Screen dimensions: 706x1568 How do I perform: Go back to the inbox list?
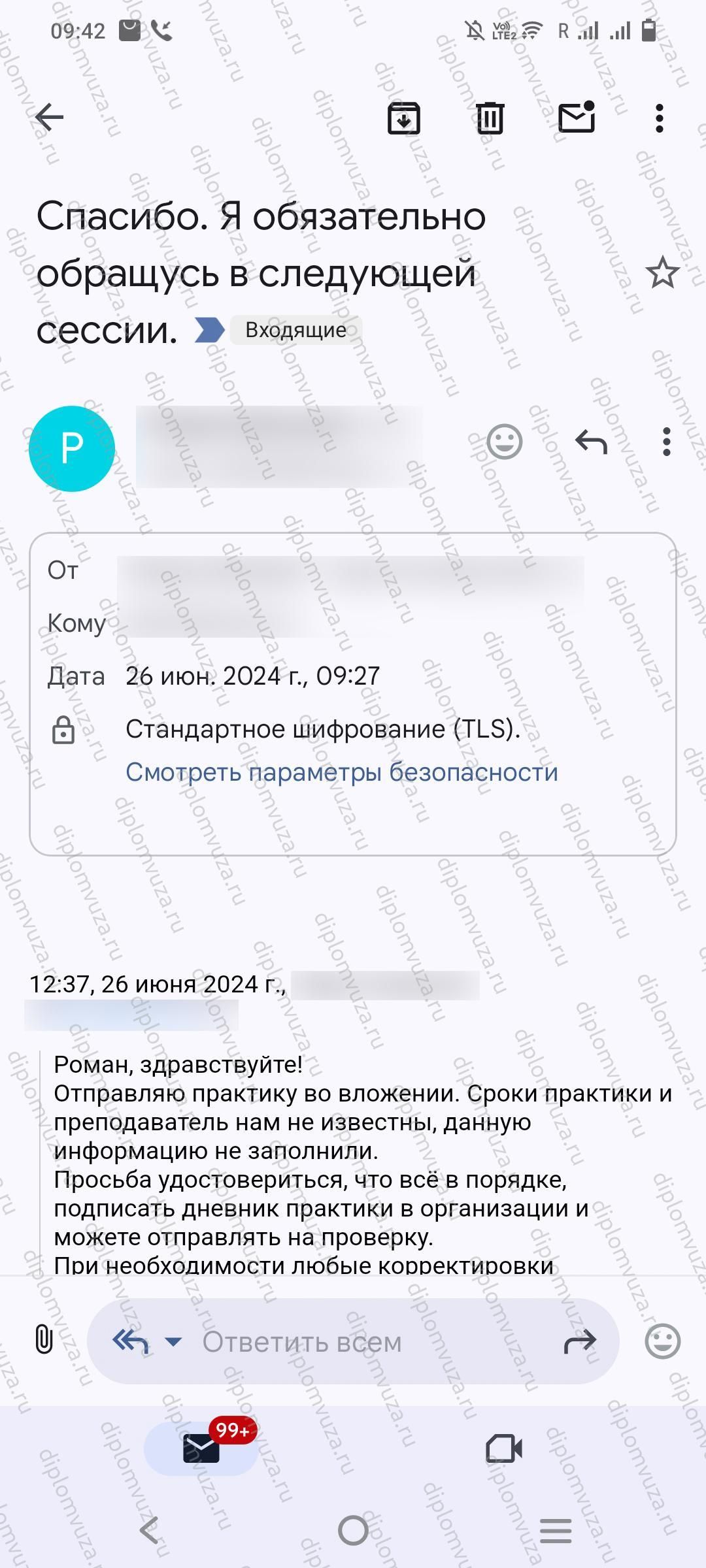[49, 118]
